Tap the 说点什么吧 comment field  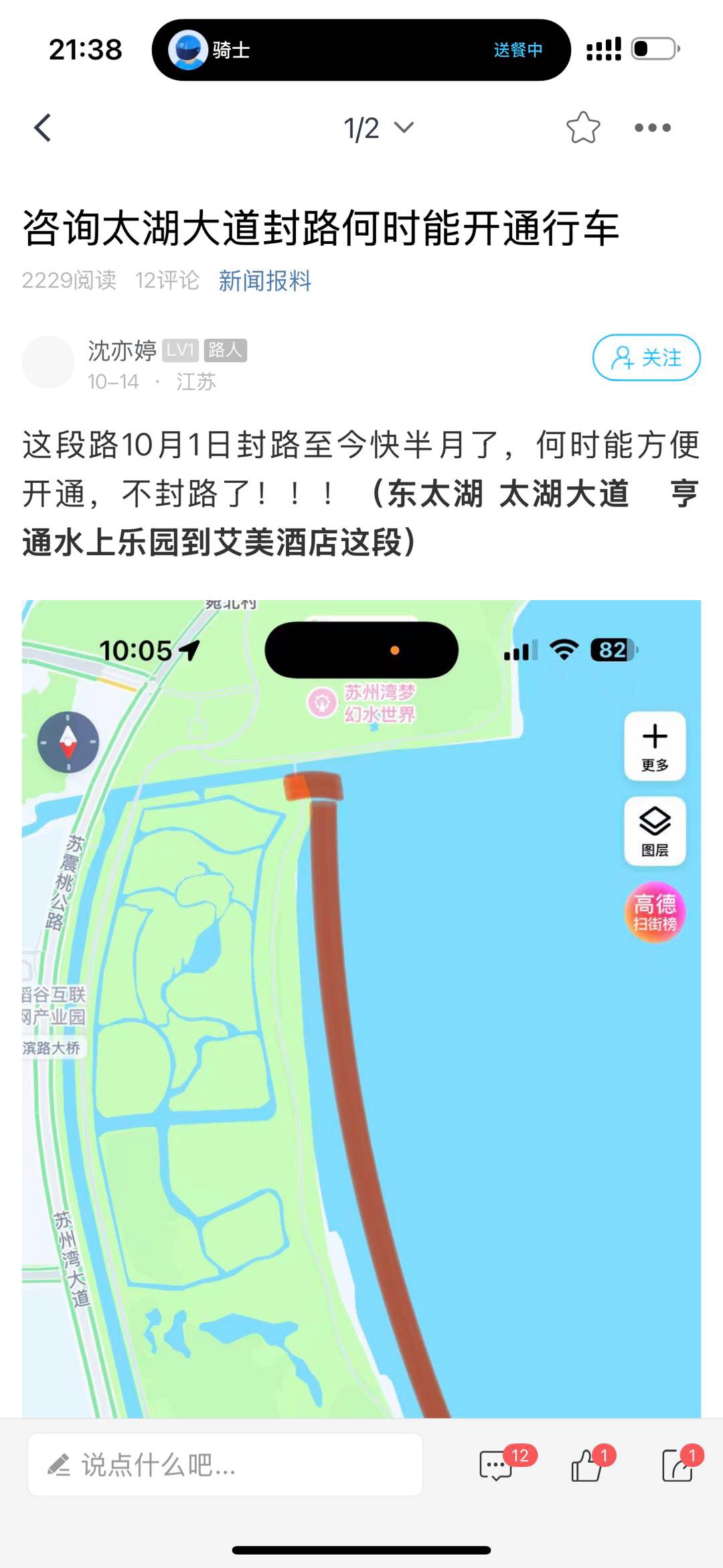click(x=225, y=1465)
